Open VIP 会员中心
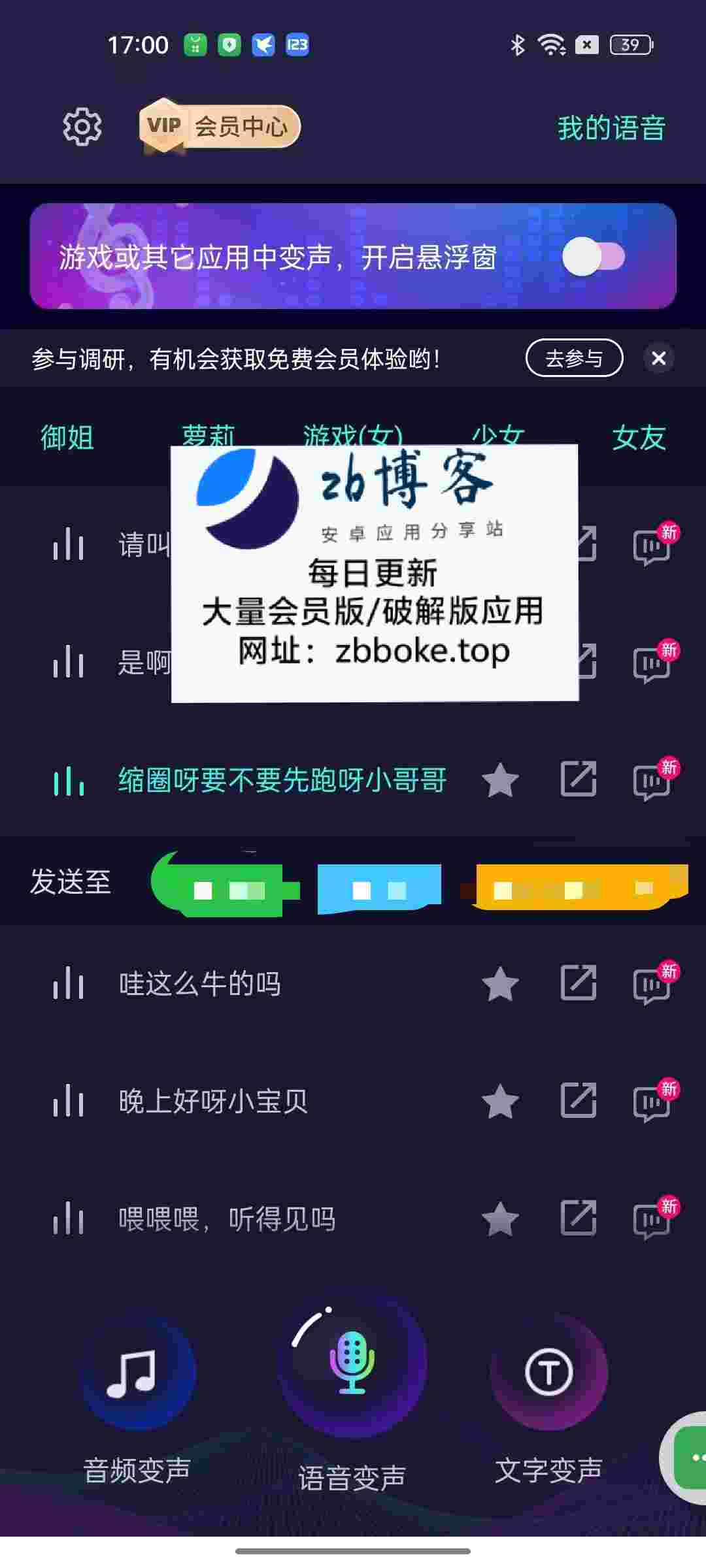Screen dimensions: 706x1568 click(x=220, y=126)
